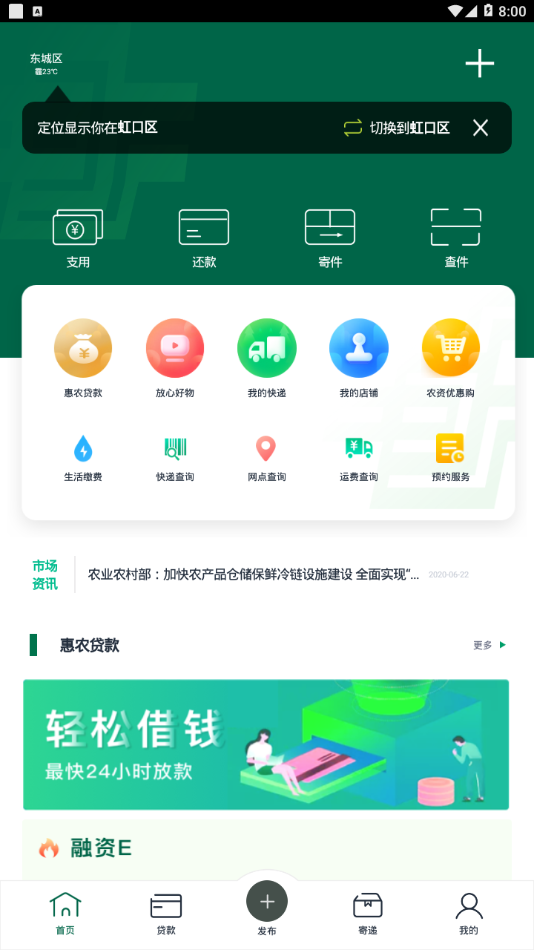
Task: Open 农资优惠购
Action: [x=450, y=359]
